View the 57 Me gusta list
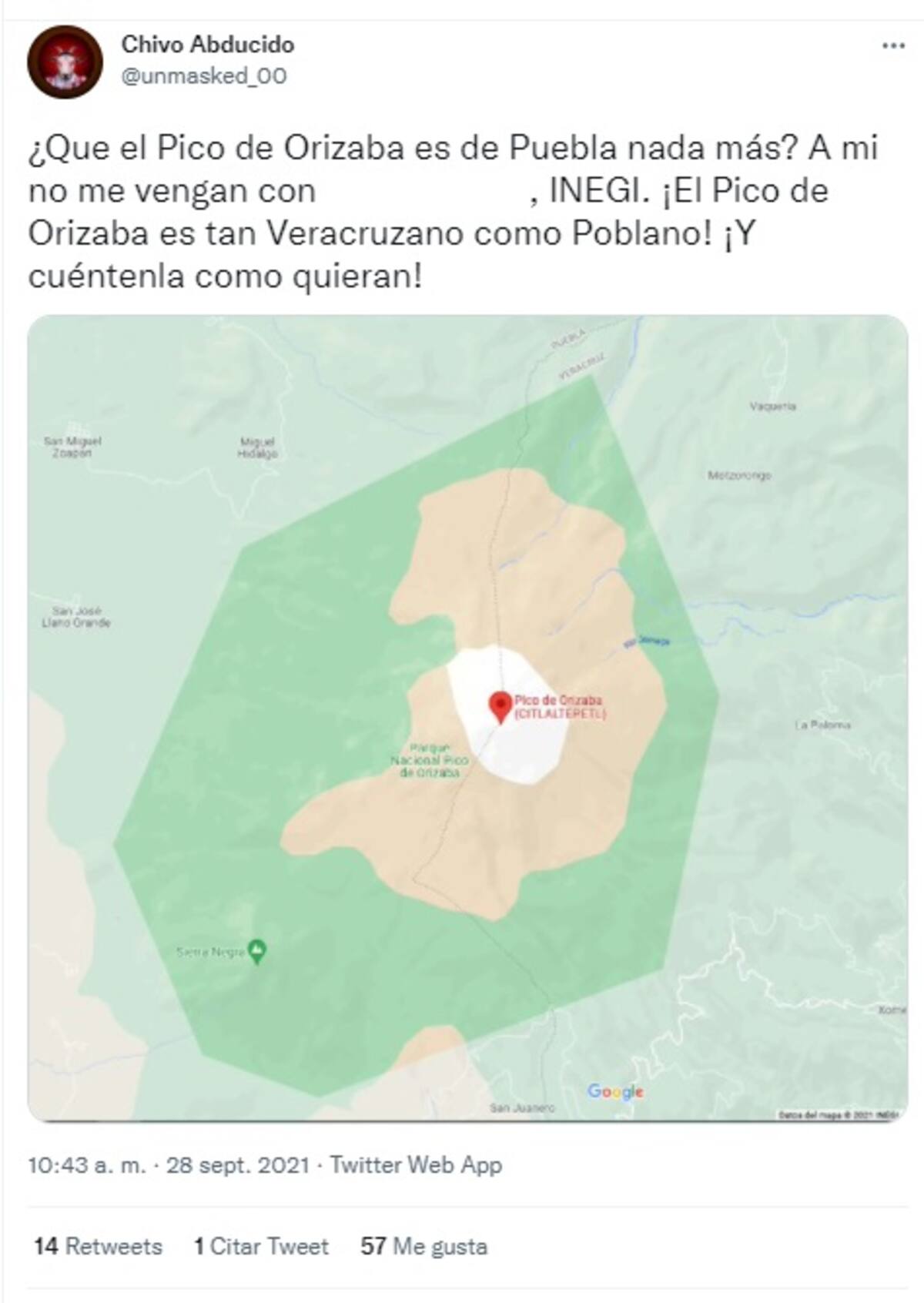 (x=423, y=1246)
